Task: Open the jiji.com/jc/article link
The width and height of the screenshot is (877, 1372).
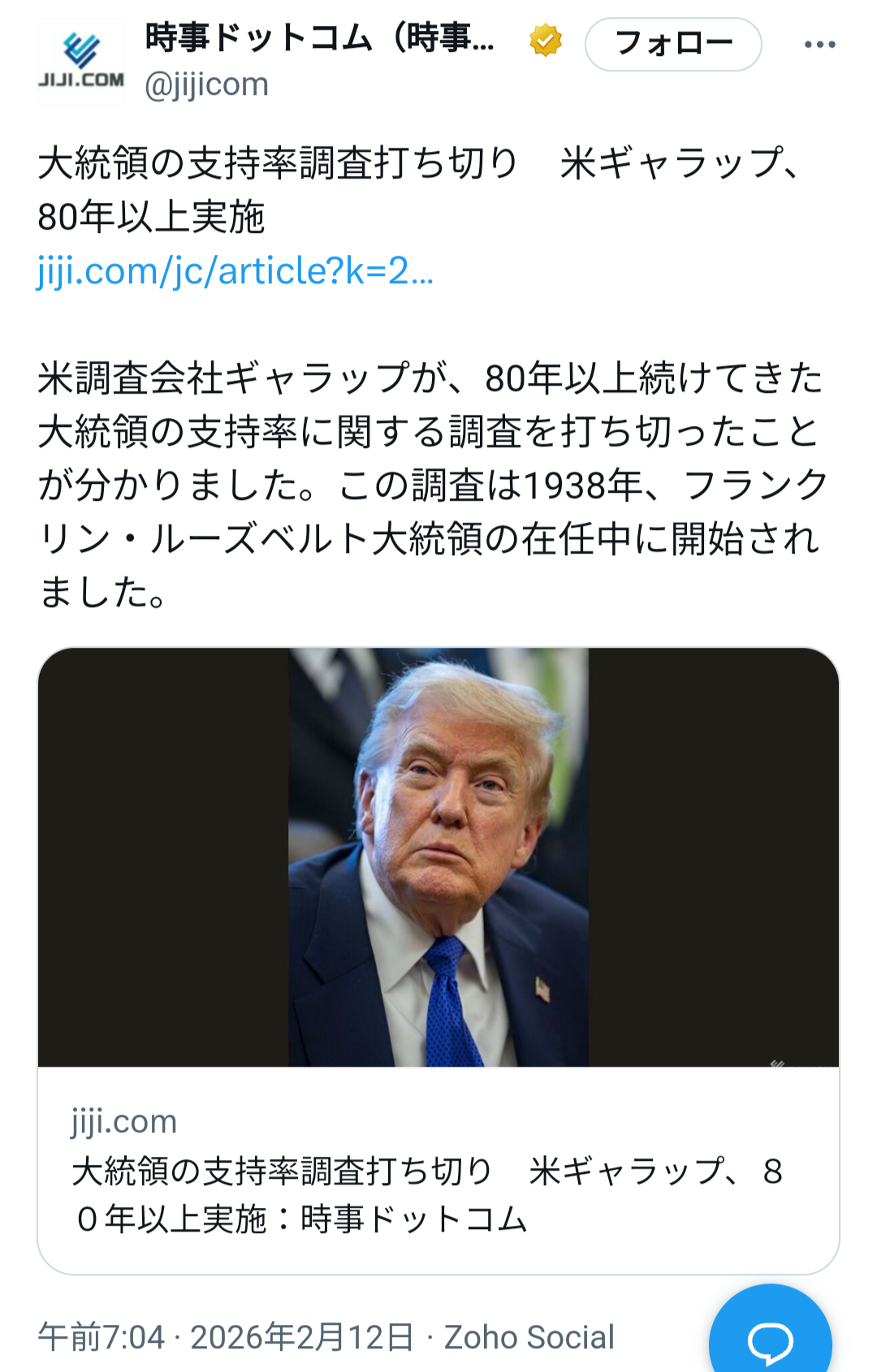Action: (x=235, y=271)
